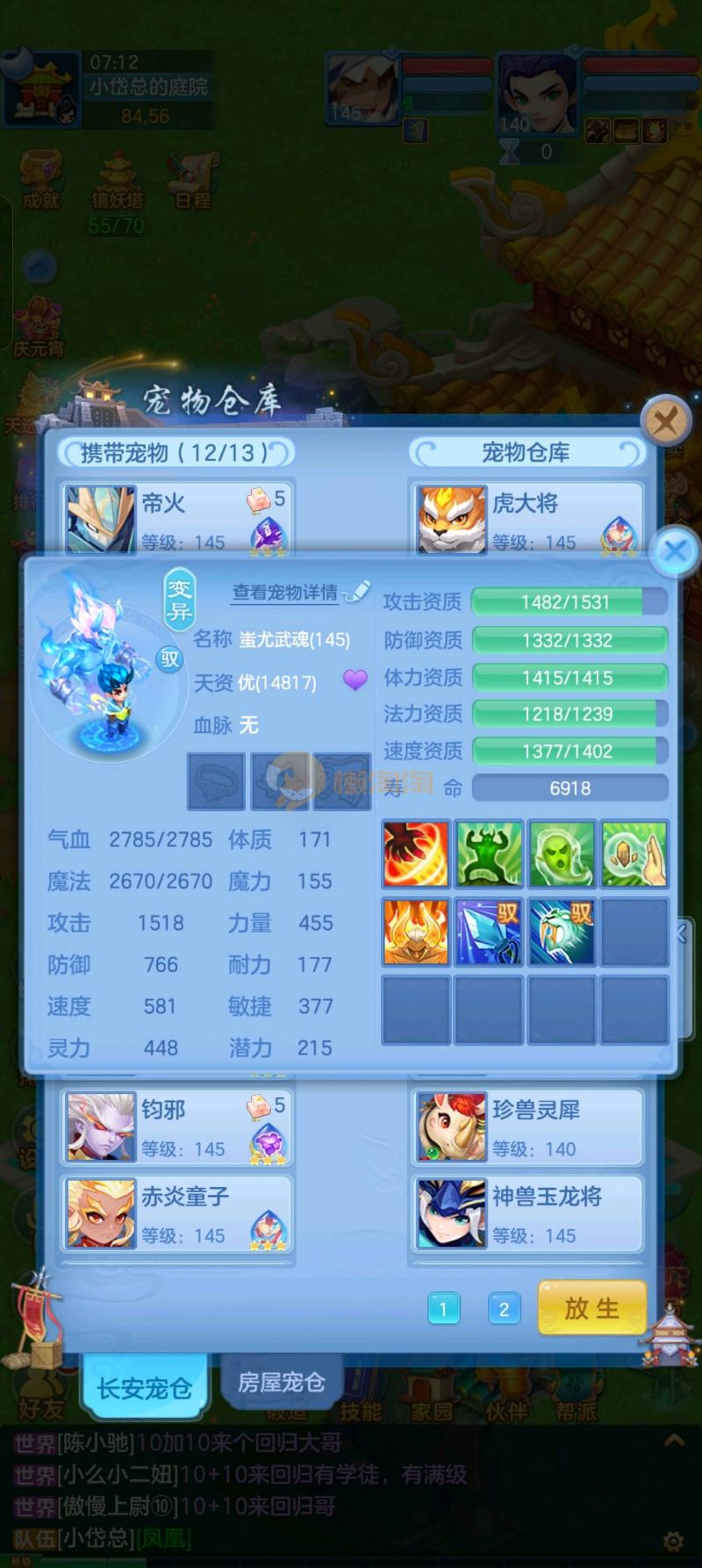Select the pet 神兽玉龙将
Screen dimensions: 702x1568
[x=526, y=1214]
